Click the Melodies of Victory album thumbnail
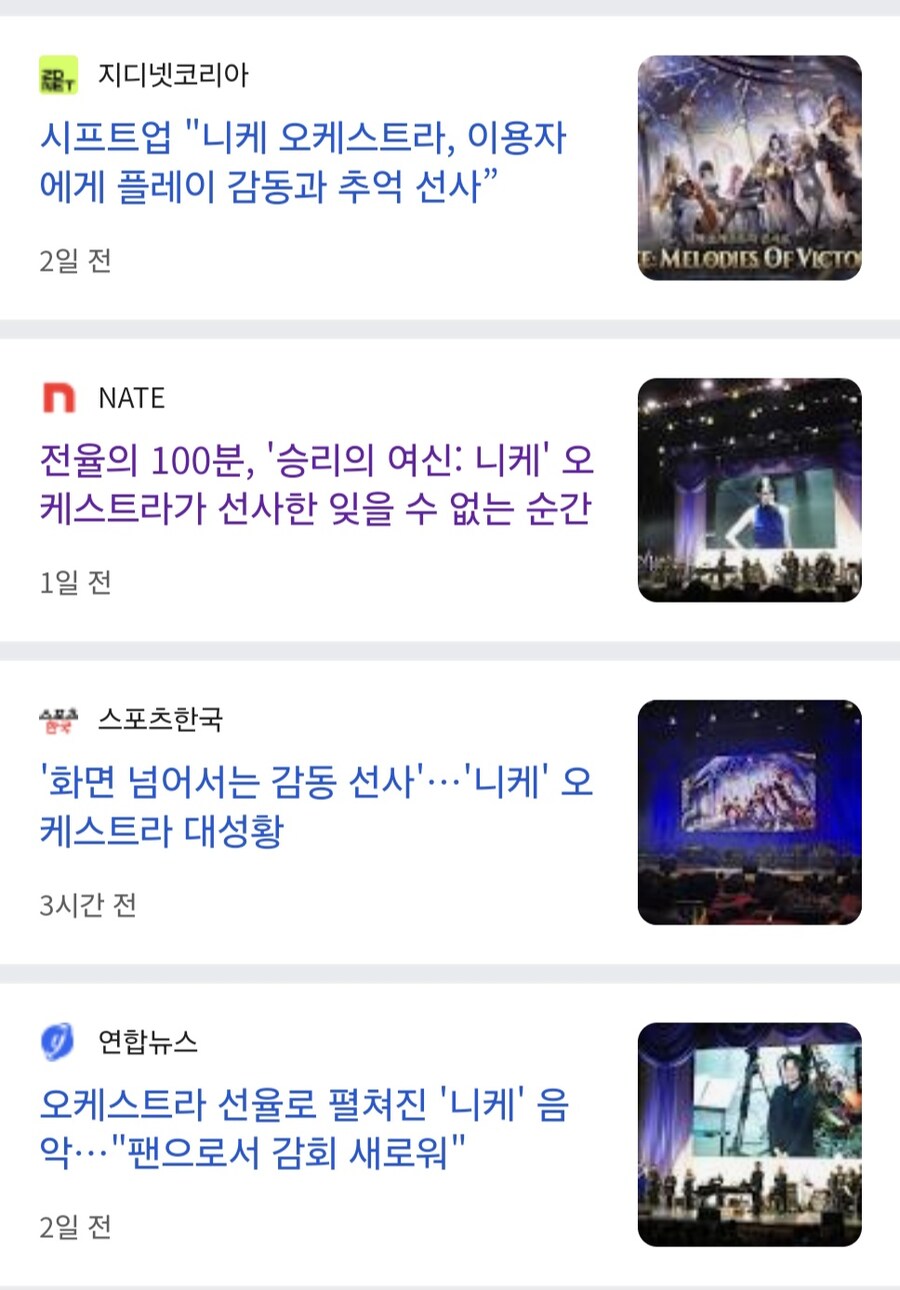This screenshot has height=1290, width=900. click(x=749, y=168)
